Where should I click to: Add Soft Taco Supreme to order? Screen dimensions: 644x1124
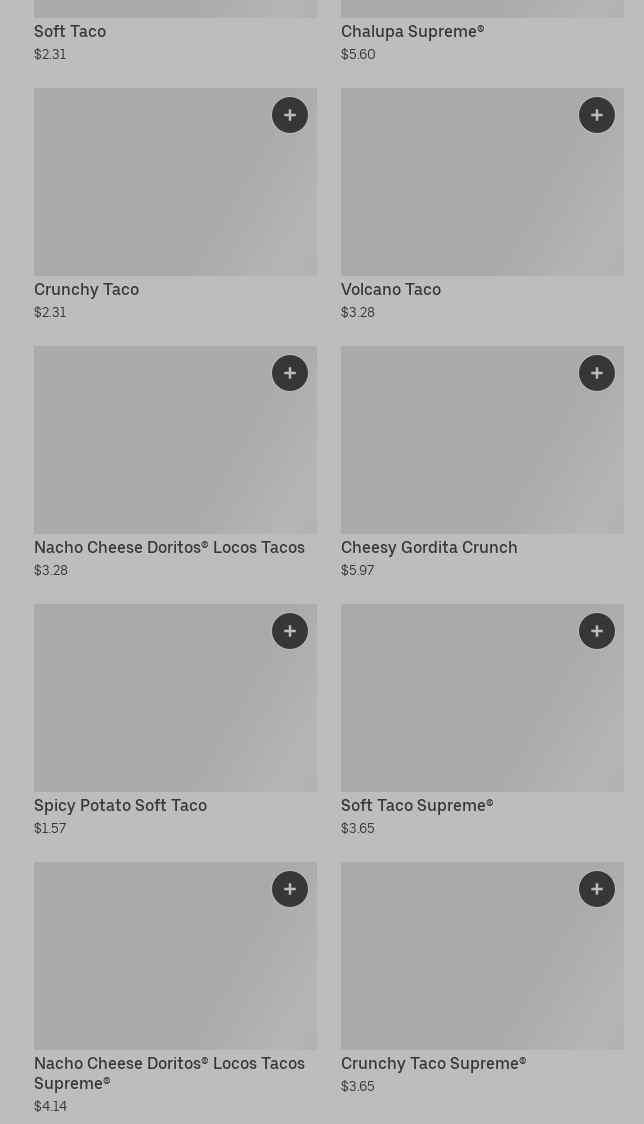597,632
